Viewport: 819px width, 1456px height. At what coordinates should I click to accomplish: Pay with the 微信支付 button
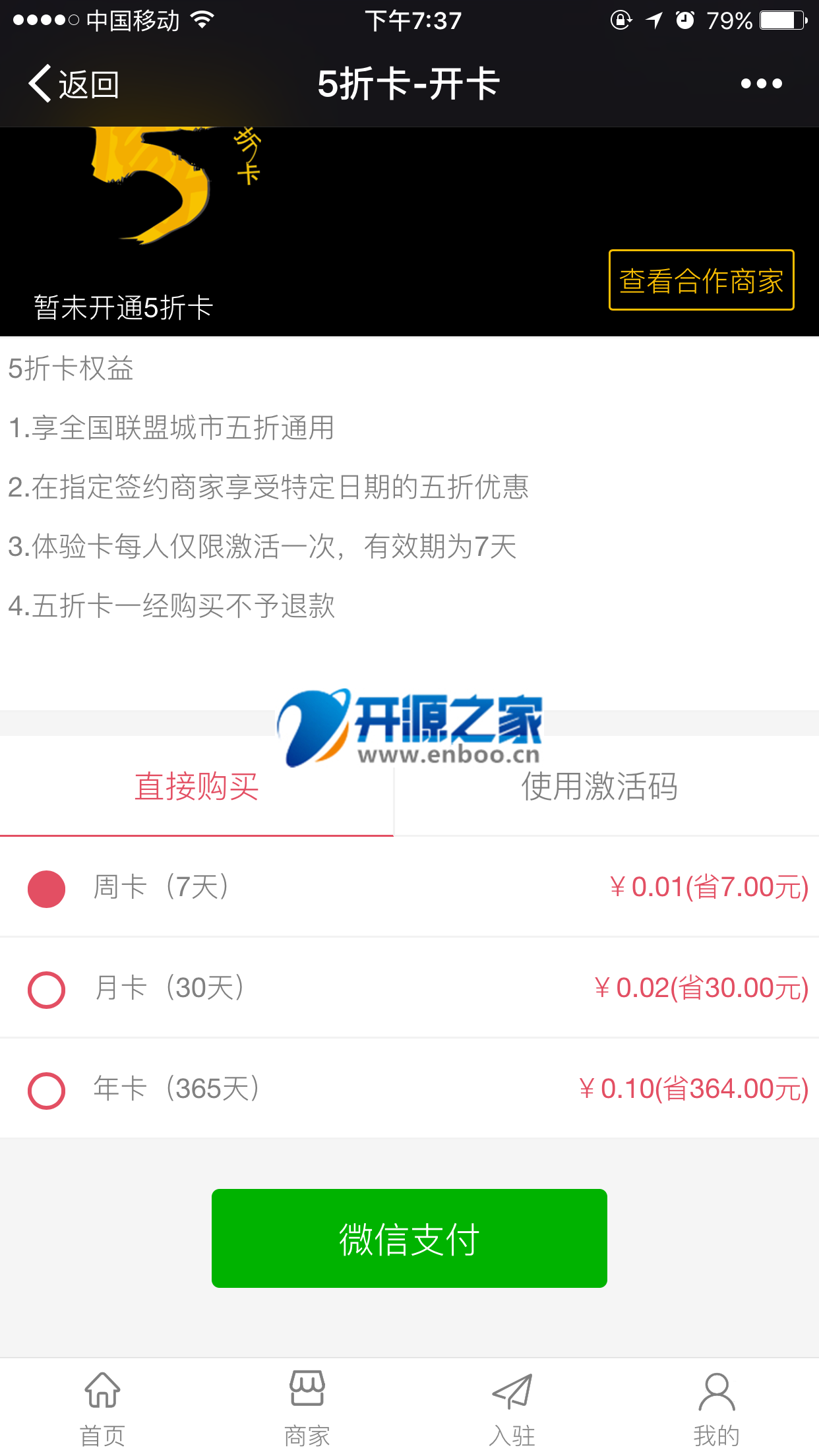pyautogui.click(x=409, y=1238)
